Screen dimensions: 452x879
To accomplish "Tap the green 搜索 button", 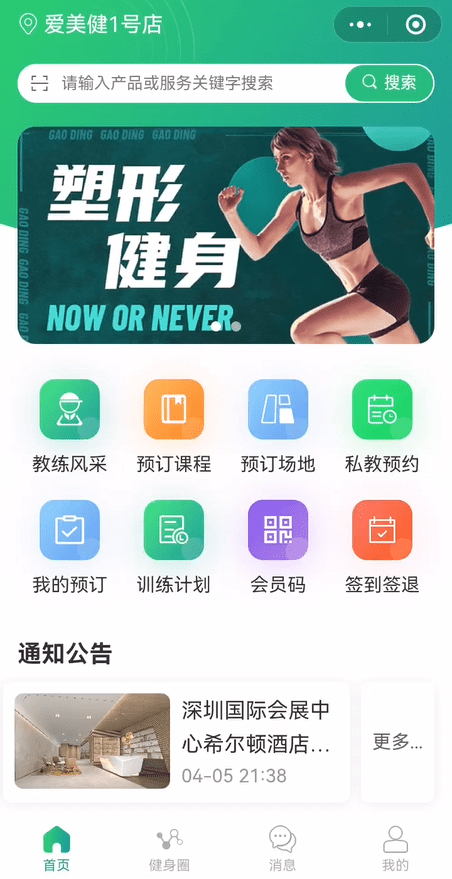I will (x=389, y=83).
